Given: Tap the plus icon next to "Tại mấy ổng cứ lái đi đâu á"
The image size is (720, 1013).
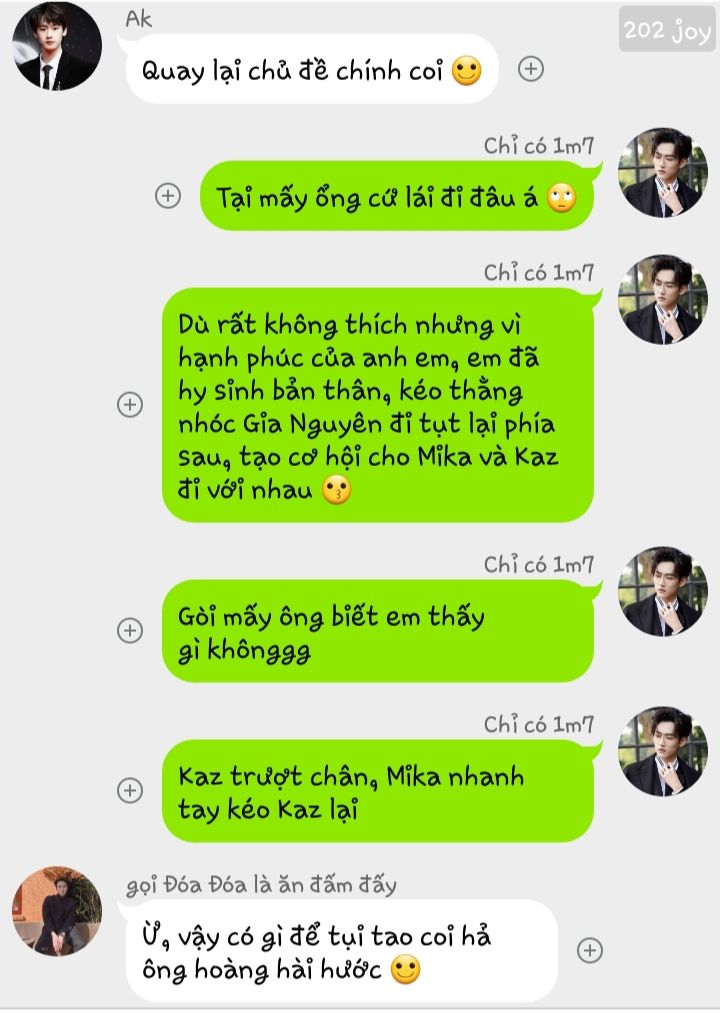Looking at the screenshot, I should 168,196.
